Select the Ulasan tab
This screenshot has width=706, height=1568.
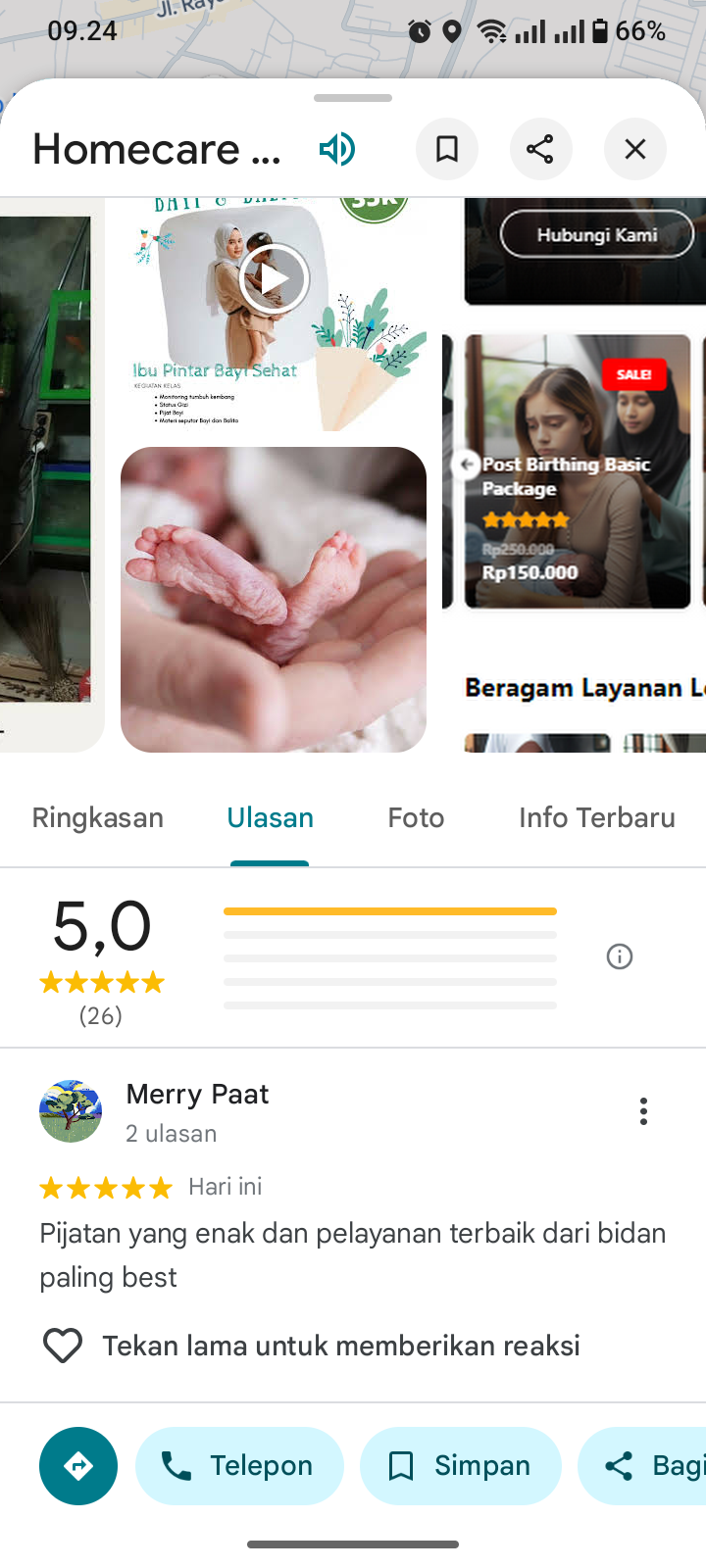(270, 817)
